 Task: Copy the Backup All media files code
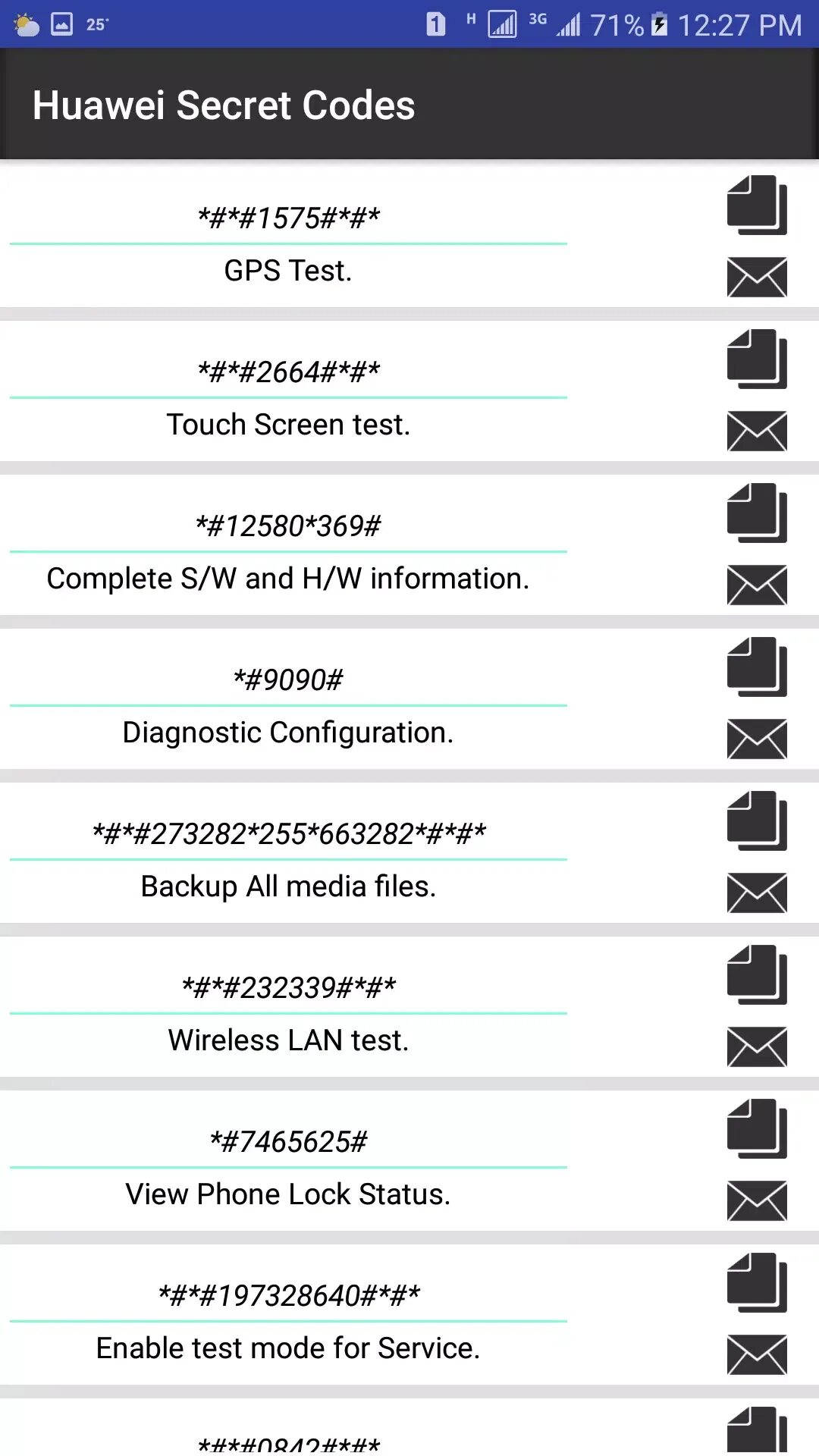tap(757, 821)
